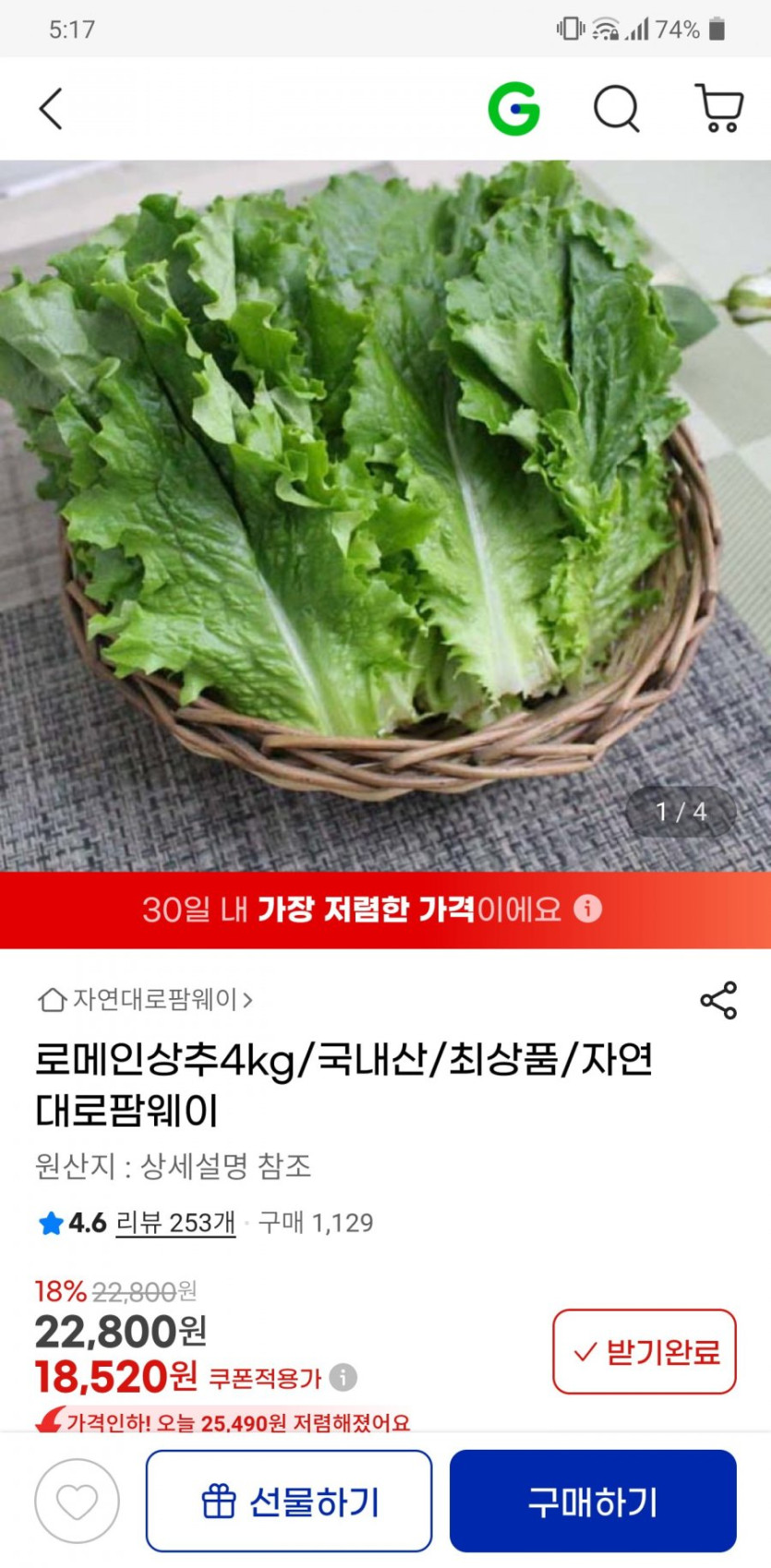This screenshot has width=771, height=1568.
Task: Tap the home icon beside 자연대로팜웨이
Action: 49,997
